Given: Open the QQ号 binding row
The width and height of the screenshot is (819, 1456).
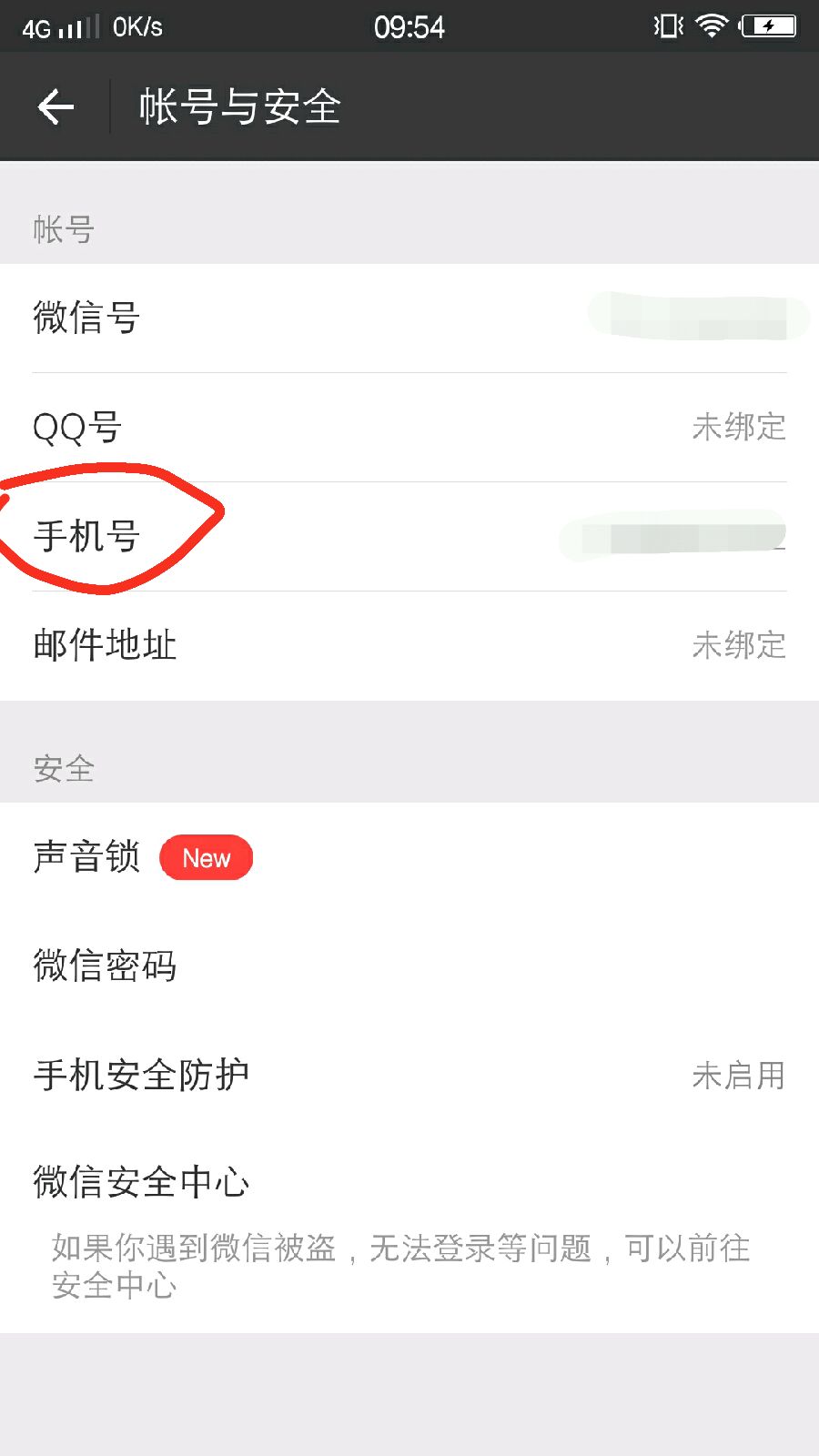Looking at the screenshot, I should (409, 427).
